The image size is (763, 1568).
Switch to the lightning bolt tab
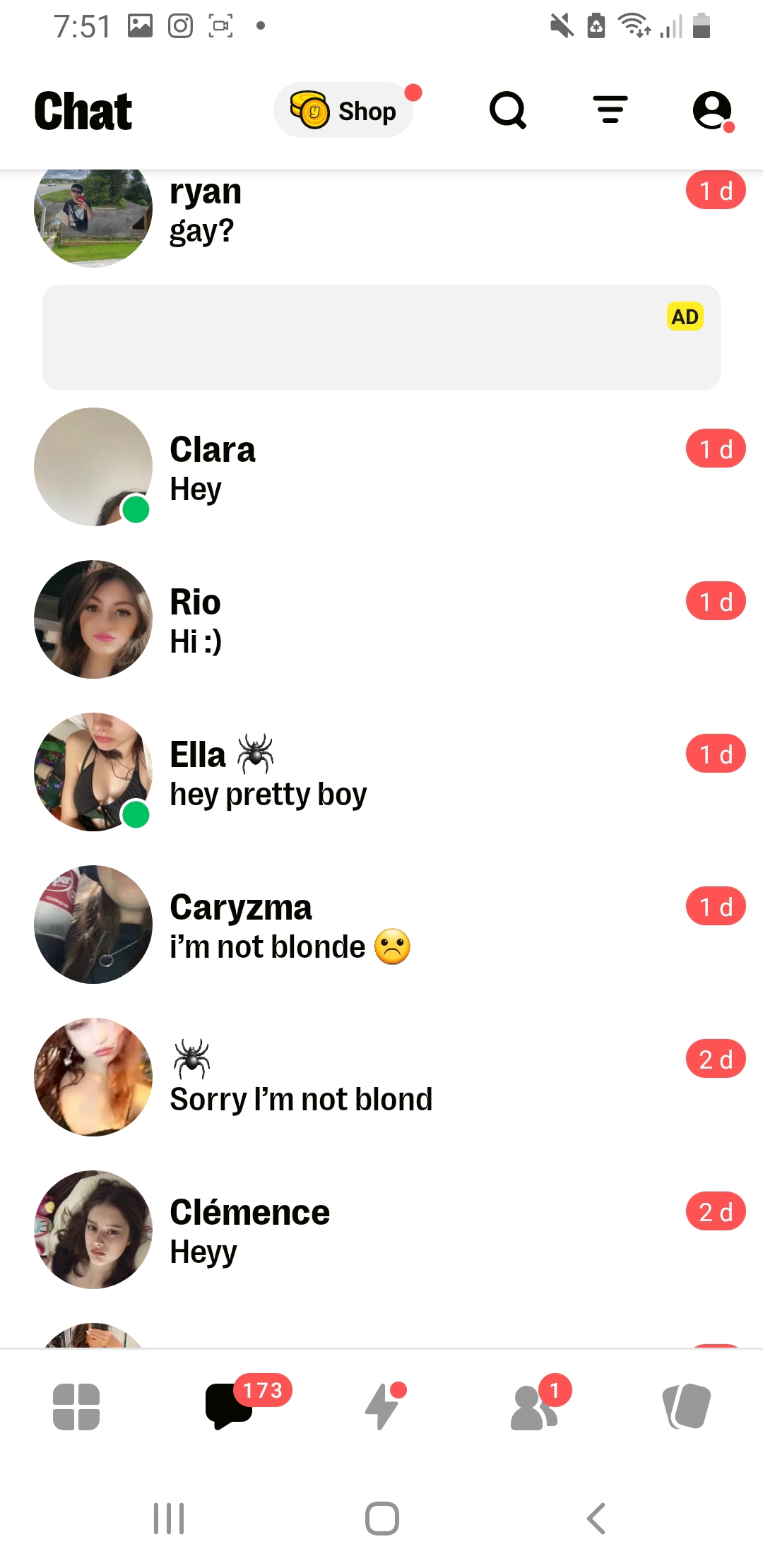click(381, 1407)
